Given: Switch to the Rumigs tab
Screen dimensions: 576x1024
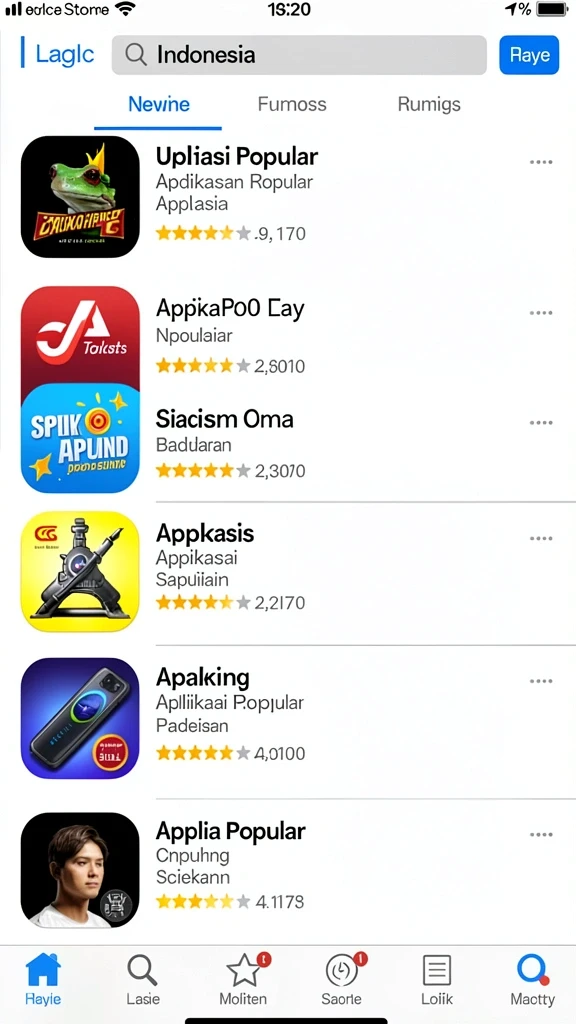Looking at the screenshot, I should tap(429, 104).
